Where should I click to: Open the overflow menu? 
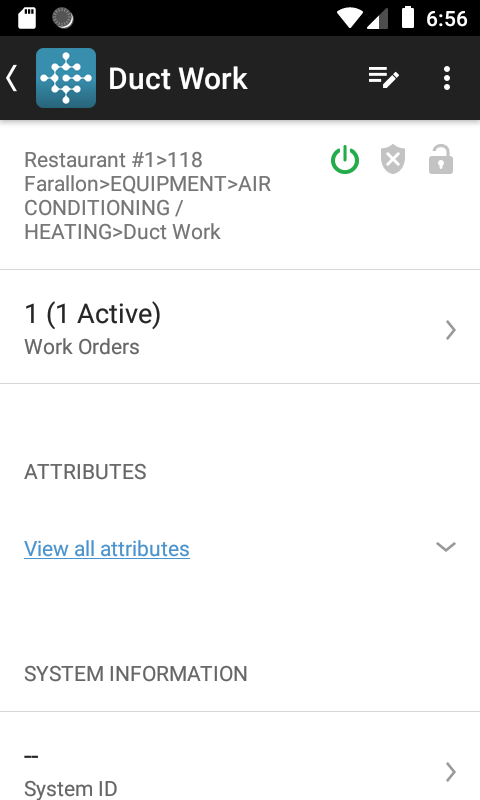tap(447, 78)
